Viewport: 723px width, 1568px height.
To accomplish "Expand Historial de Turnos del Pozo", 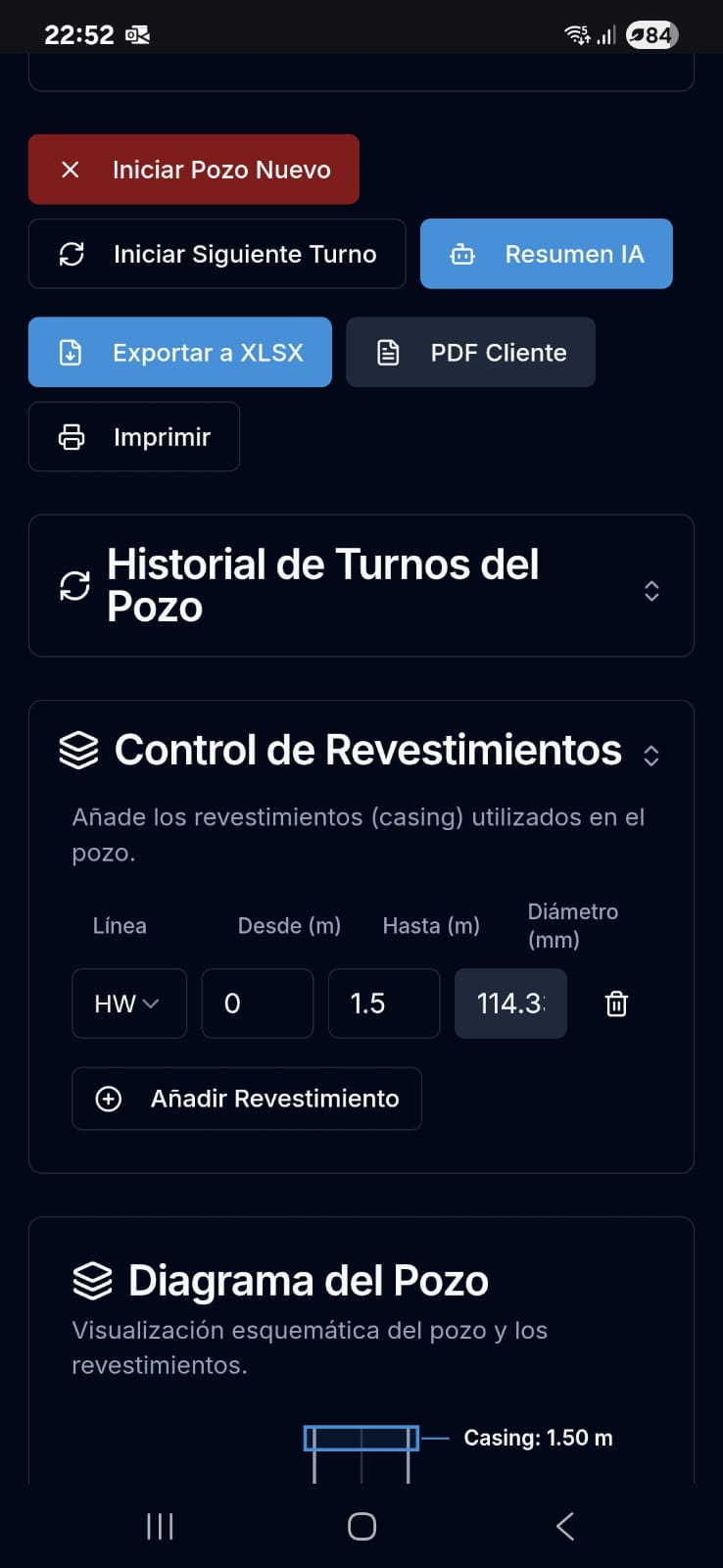I will tap(651, 590).
